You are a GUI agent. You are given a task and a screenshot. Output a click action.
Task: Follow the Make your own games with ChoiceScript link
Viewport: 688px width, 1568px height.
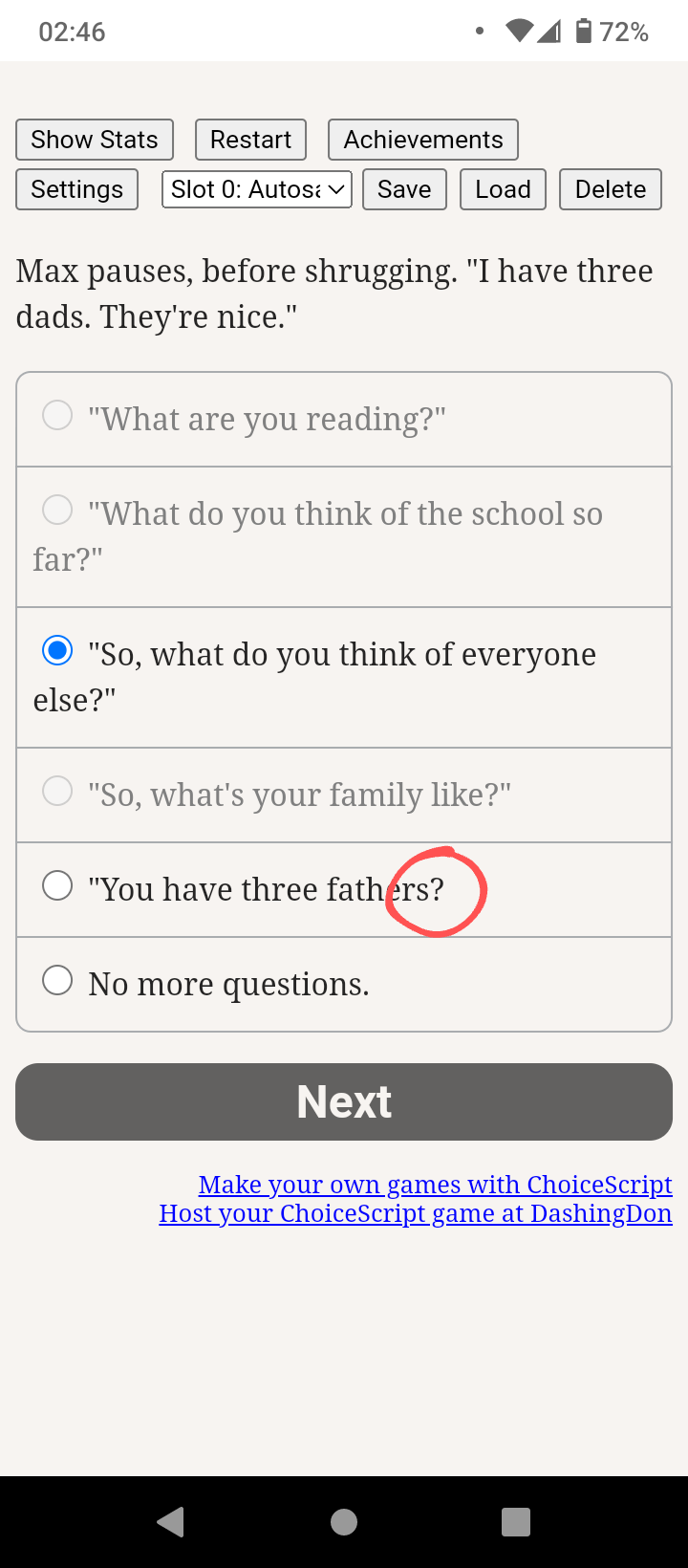click(x=435, y=1185)
